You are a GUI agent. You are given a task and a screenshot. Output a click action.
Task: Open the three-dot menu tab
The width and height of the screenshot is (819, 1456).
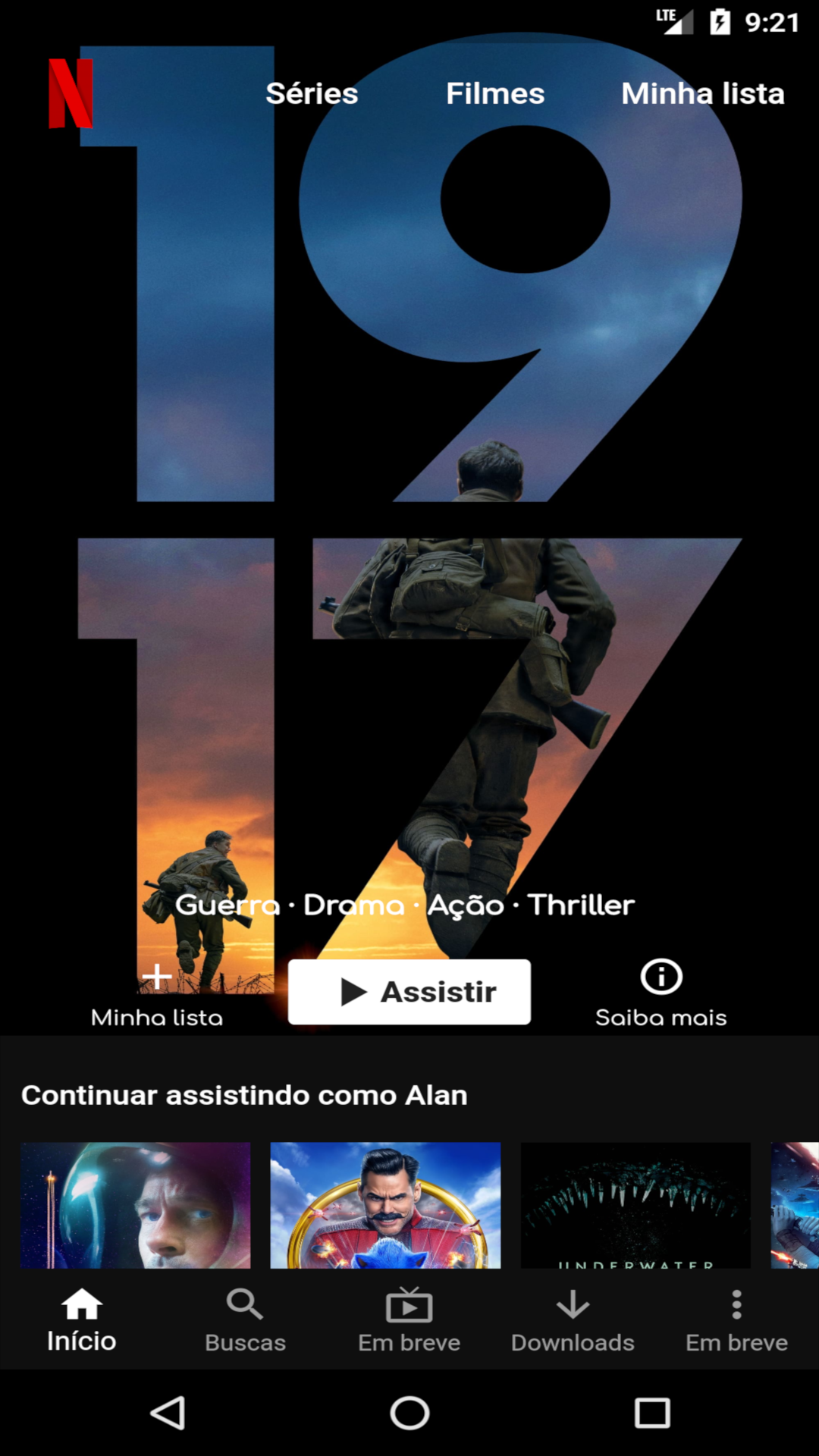(x=736, y=1319)
